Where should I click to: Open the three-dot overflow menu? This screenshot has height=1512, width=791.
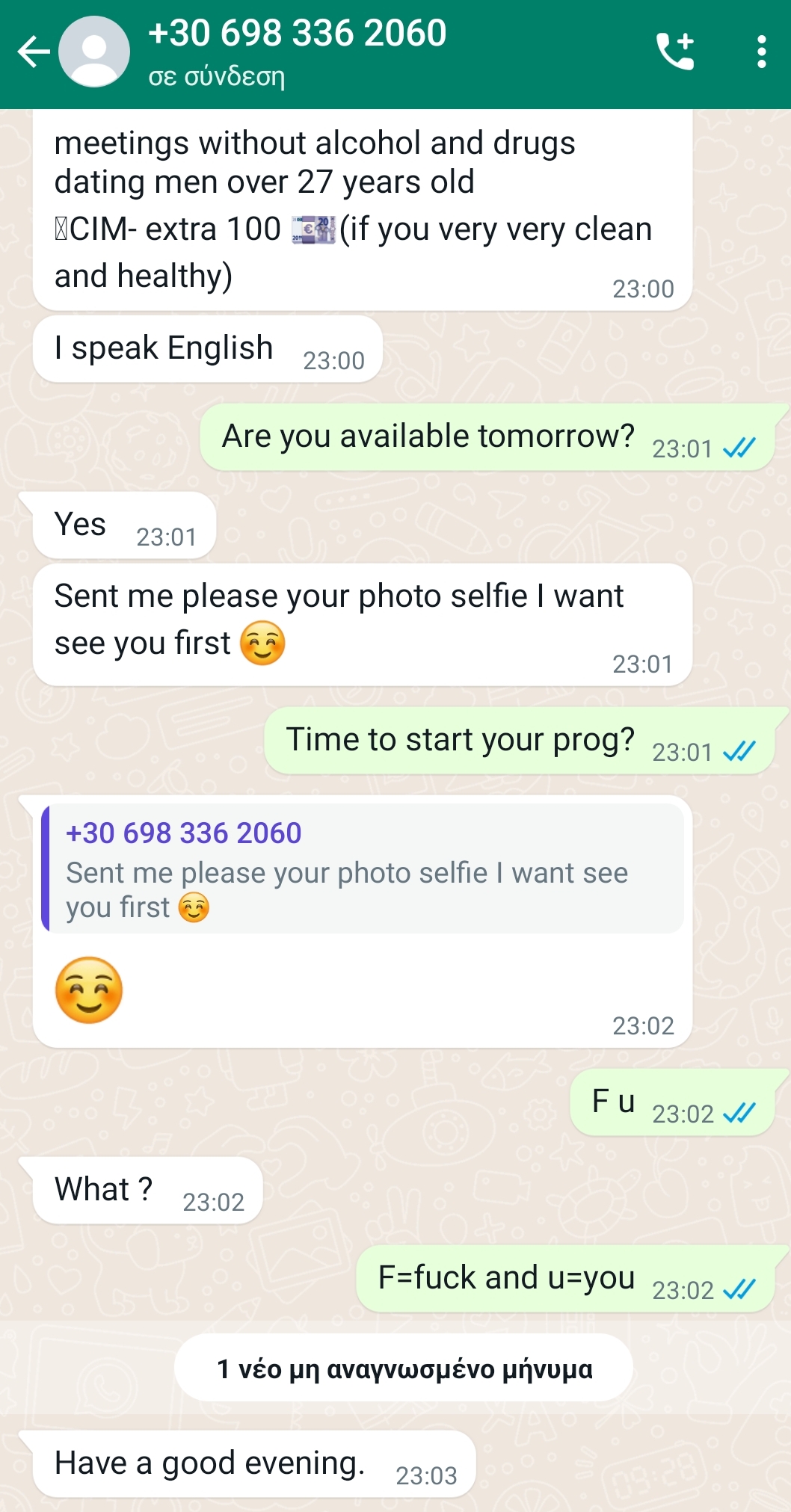point(761,52)
